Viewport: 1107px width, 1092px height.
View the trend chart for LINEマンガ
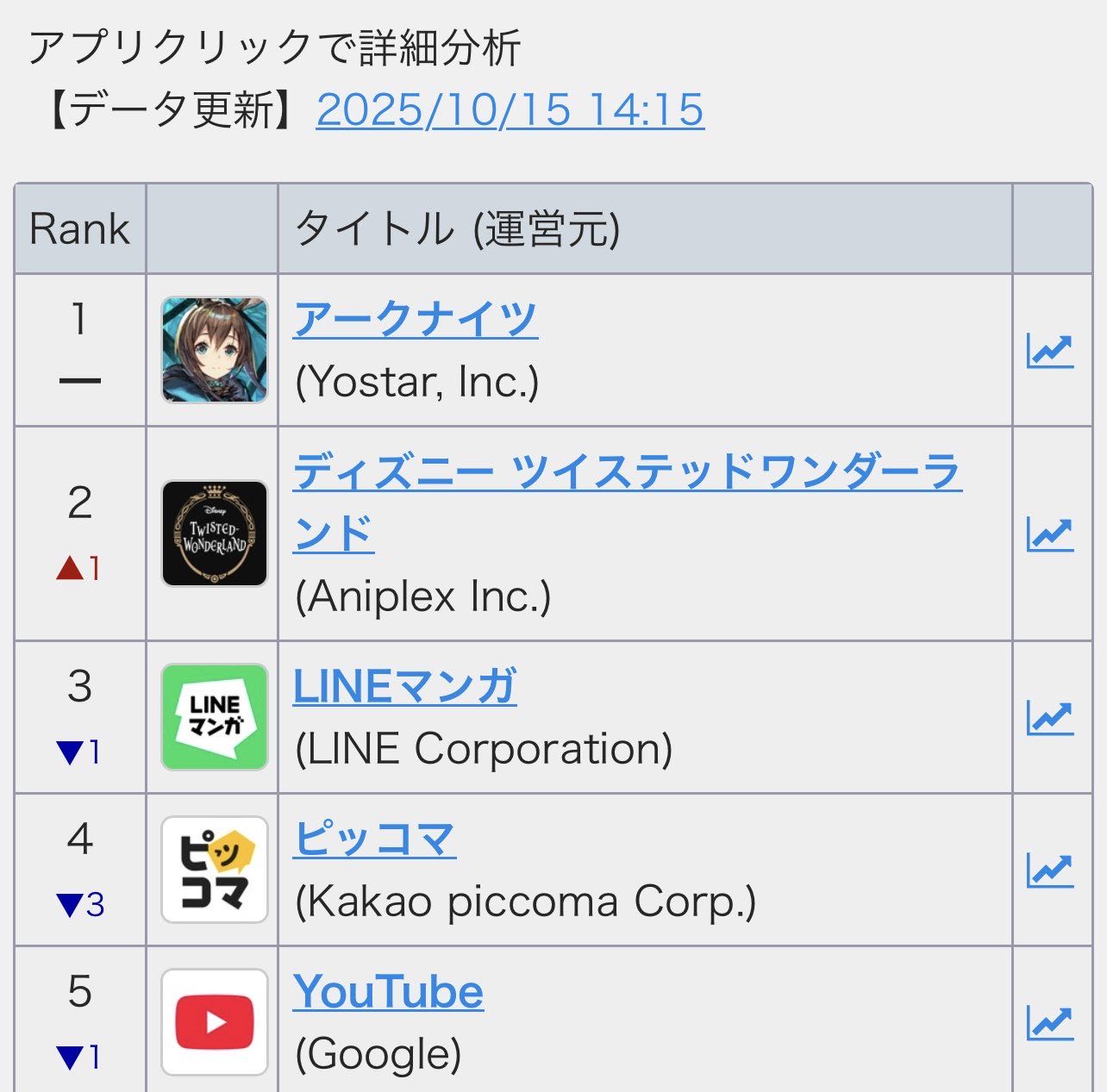[1049, 718]
